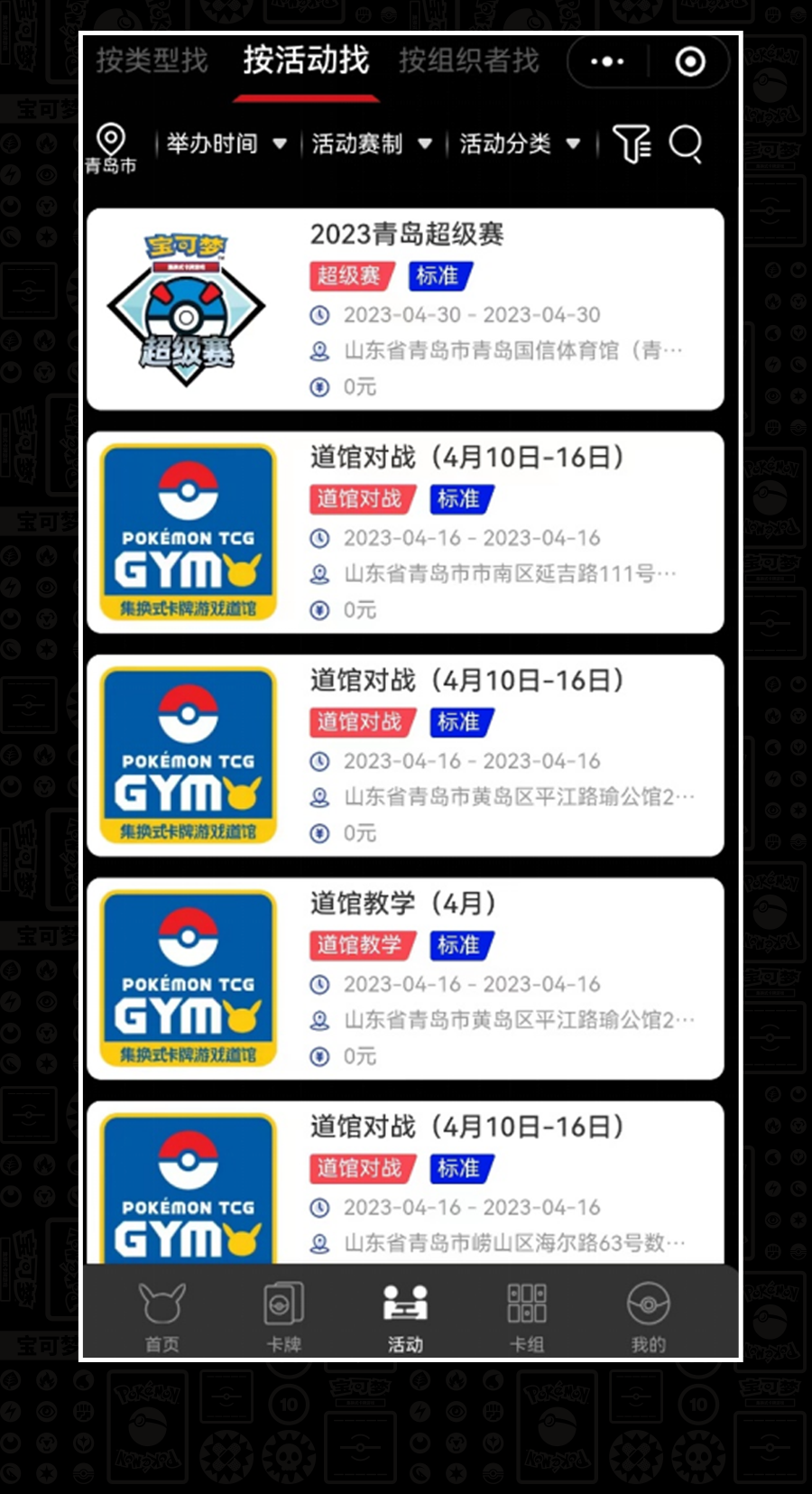Go to the 首页 tab
Screen dimensions: 812x1494
coord(162,1317)
